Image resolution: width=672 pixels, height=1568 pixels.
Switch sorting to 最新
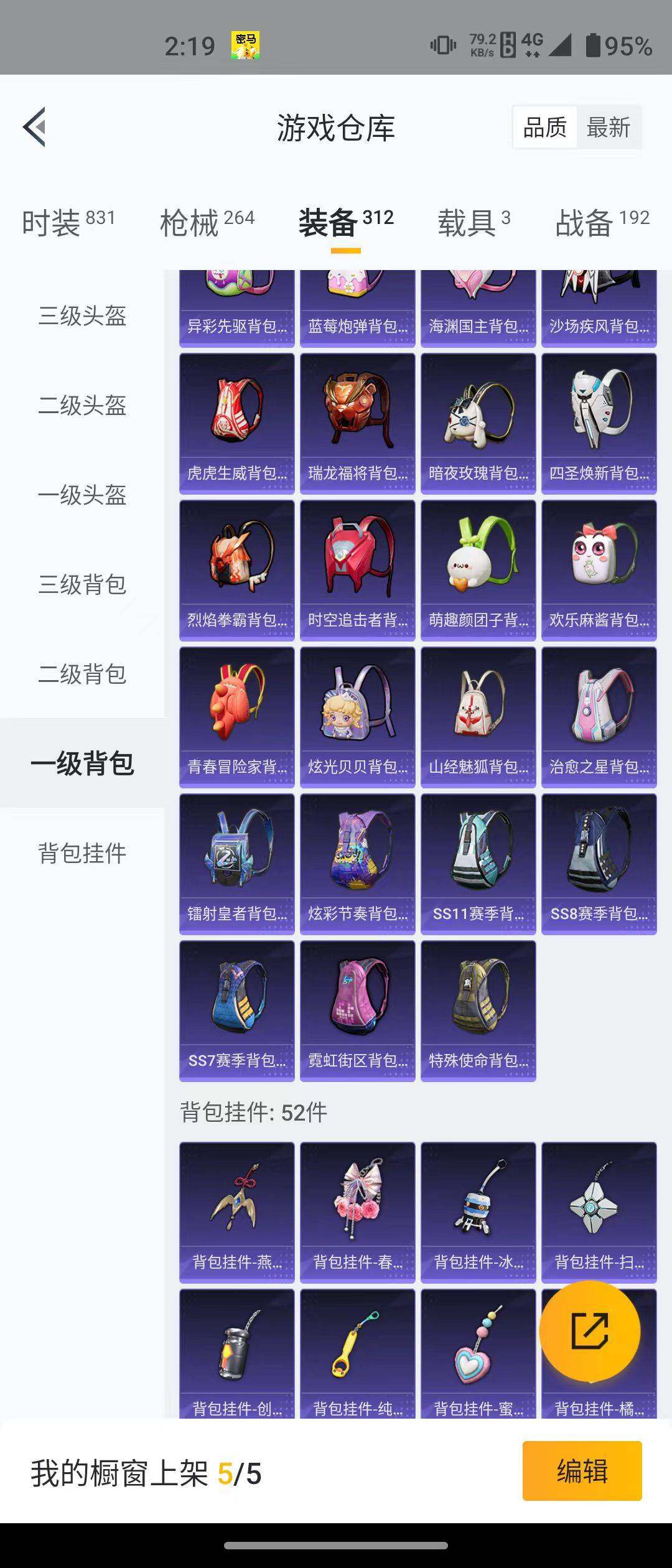pyautogui.click(x=608, y=126)
